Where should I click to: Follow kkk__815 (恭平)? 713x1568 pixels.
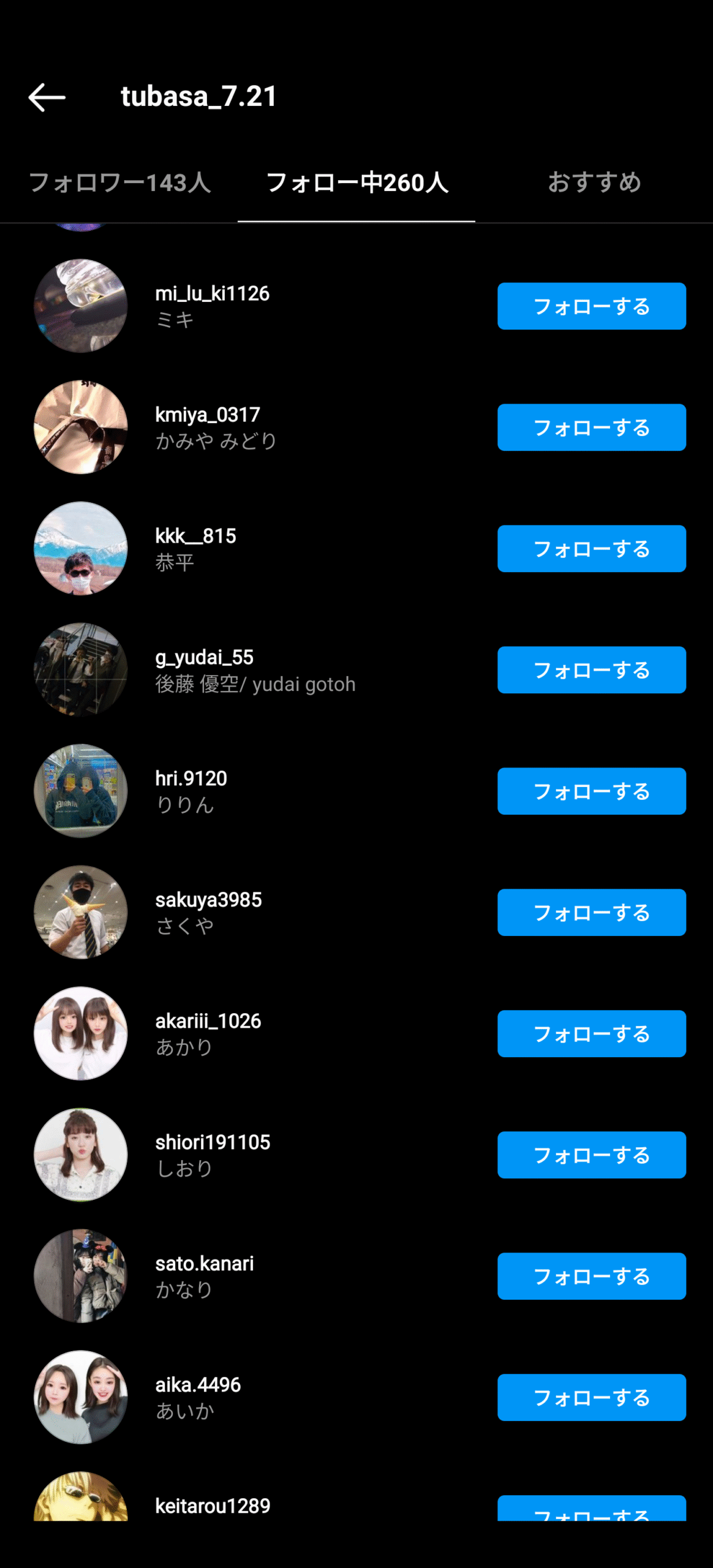tap(591, 549)
